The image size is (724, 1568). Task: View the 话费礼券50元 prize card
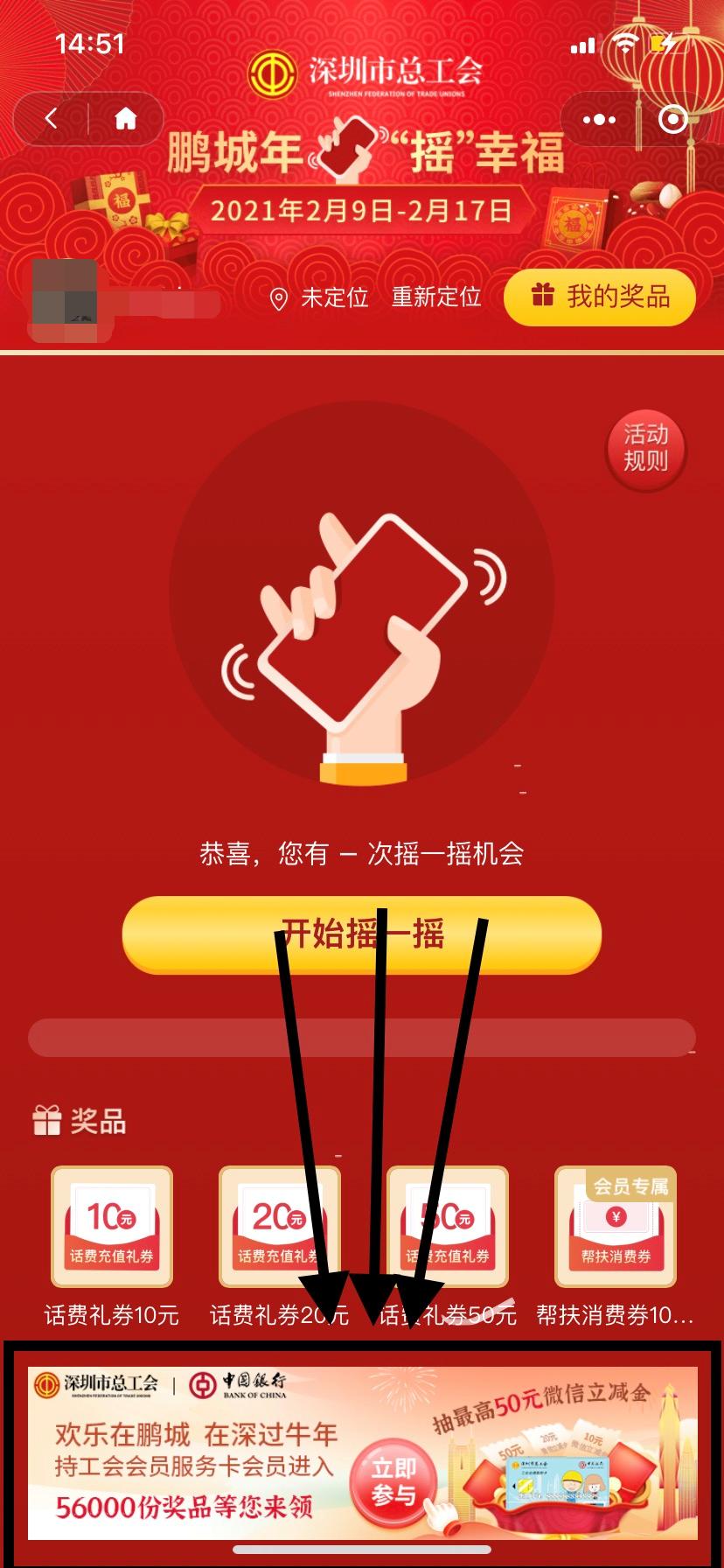(447, 1227)
